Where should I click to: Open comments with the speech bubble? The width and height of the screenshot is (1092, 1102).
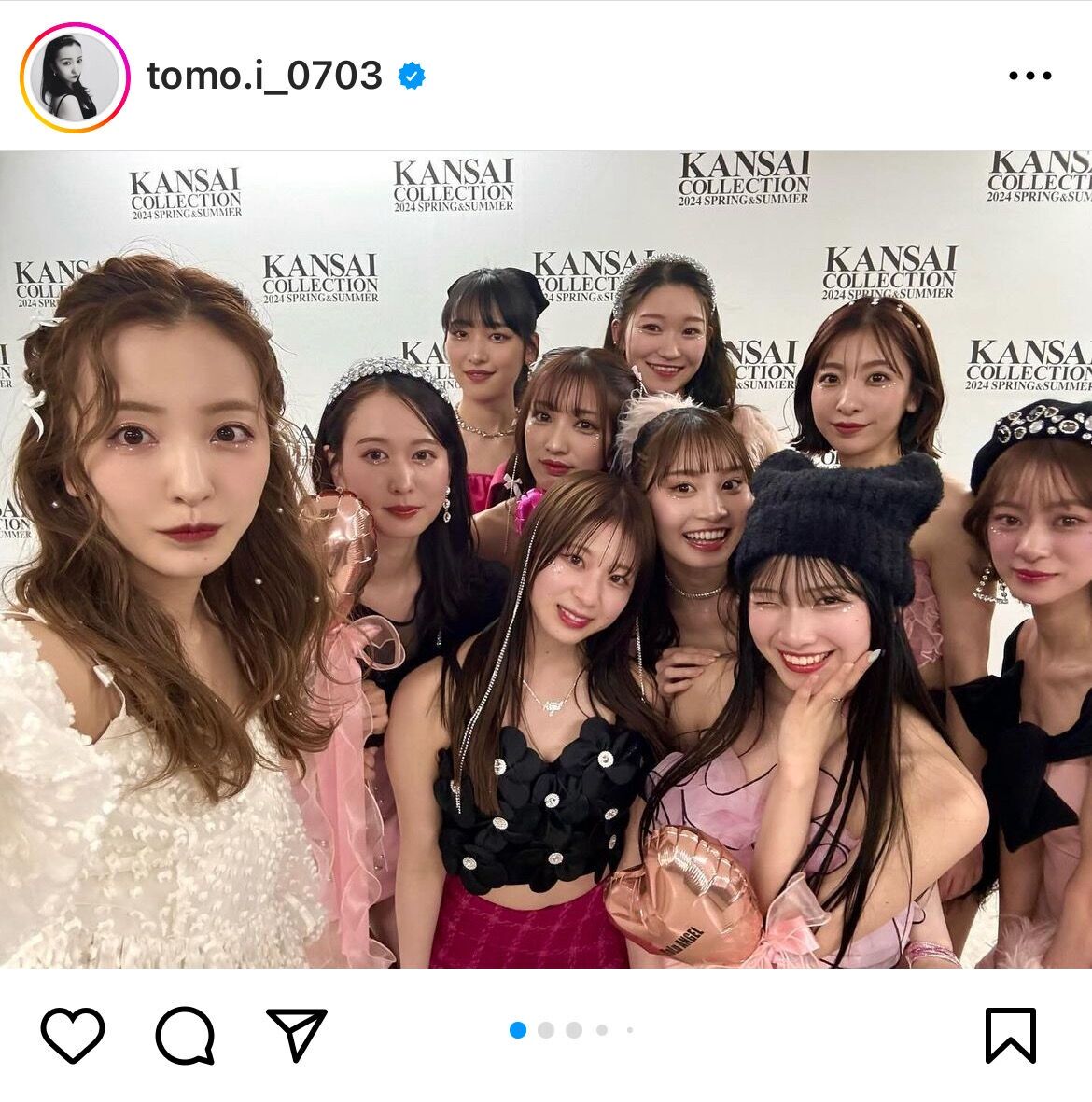185,1035
